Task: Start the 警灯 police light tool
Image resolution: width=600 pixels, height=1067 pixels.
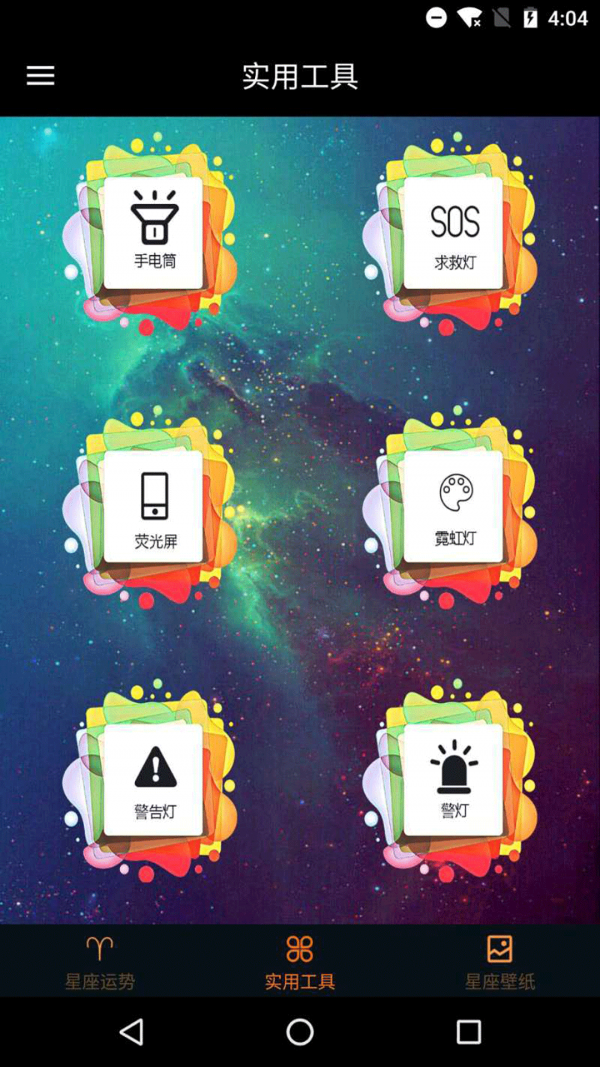Action: (x=454, y=779)
